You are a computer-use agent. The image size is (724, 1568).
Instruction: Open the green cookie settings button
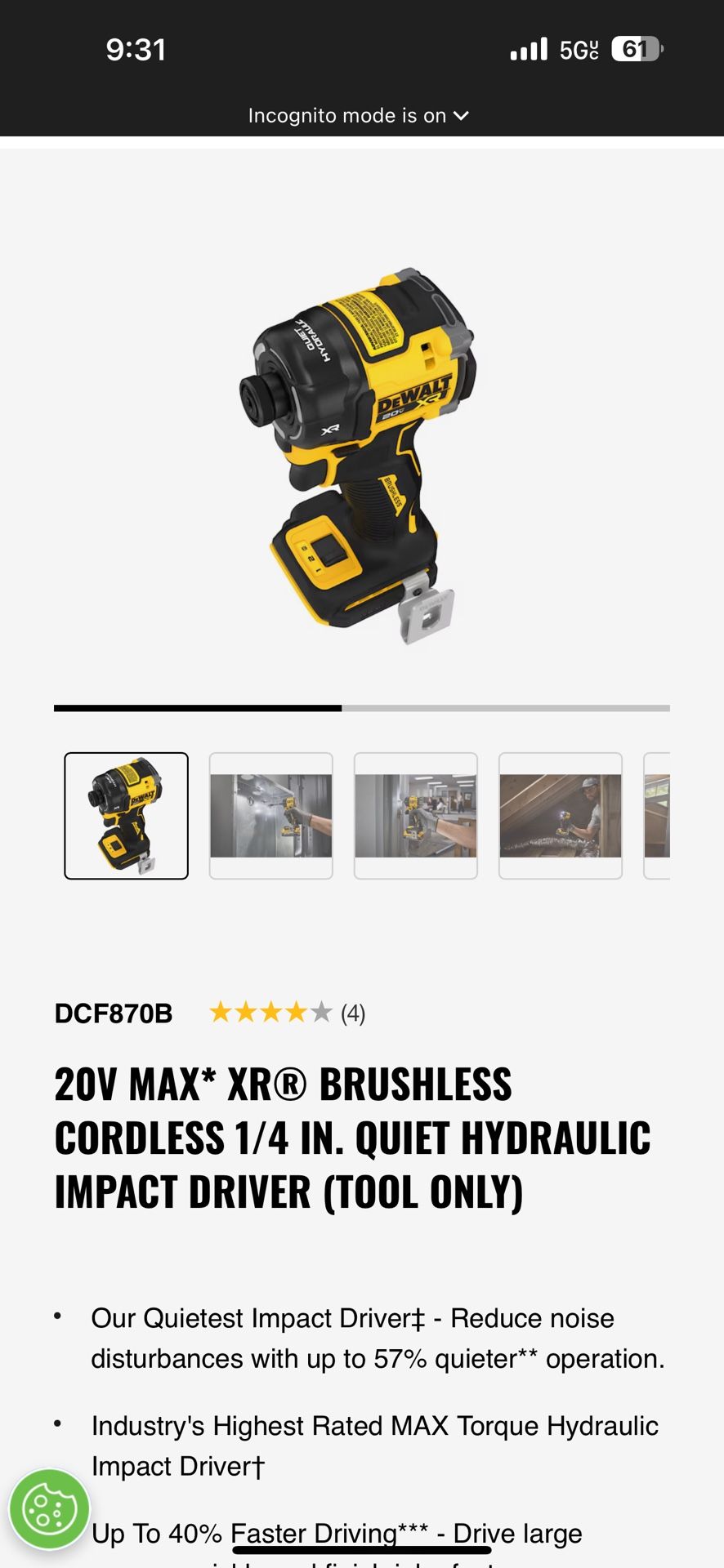coord(50,1509)
